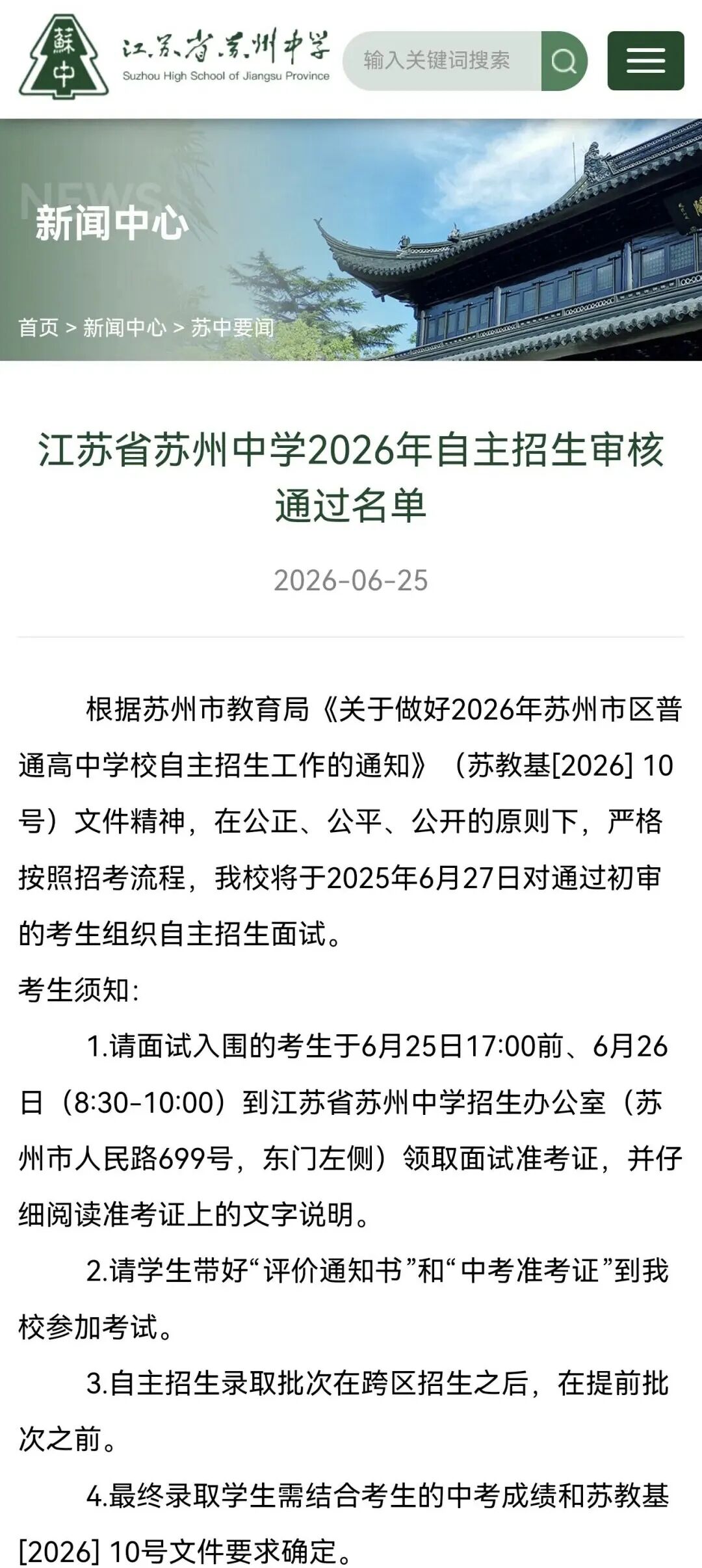Open the 首页 breadcrumb link
This screenshot has width=702, height=1568.
[38, 328]
